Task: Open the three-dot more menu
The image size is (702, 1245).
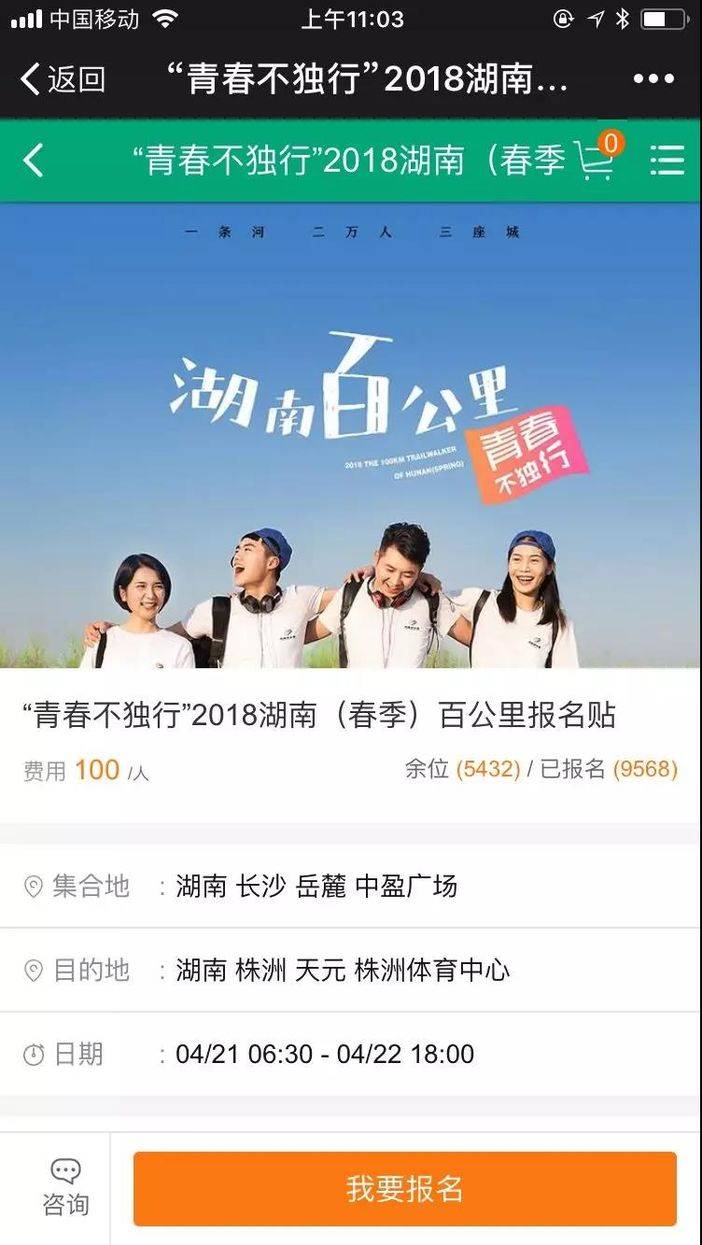Action: click(x=654, y=79)
